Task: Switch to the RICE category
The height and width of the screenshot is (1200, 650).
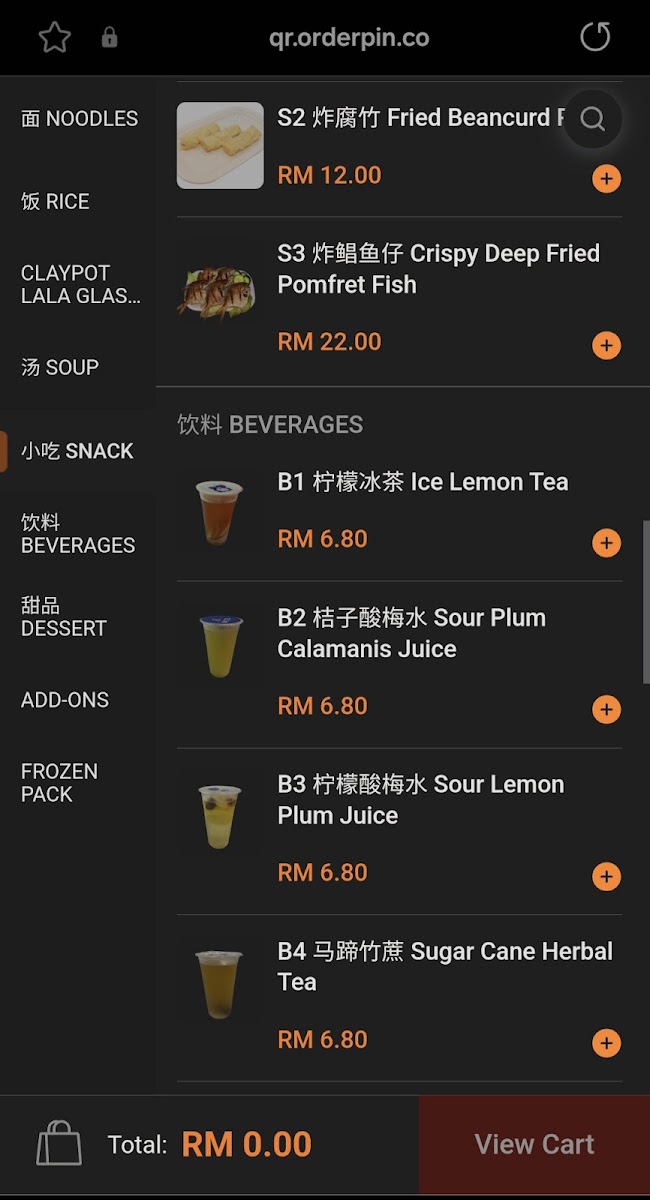Action: [55, 201]
